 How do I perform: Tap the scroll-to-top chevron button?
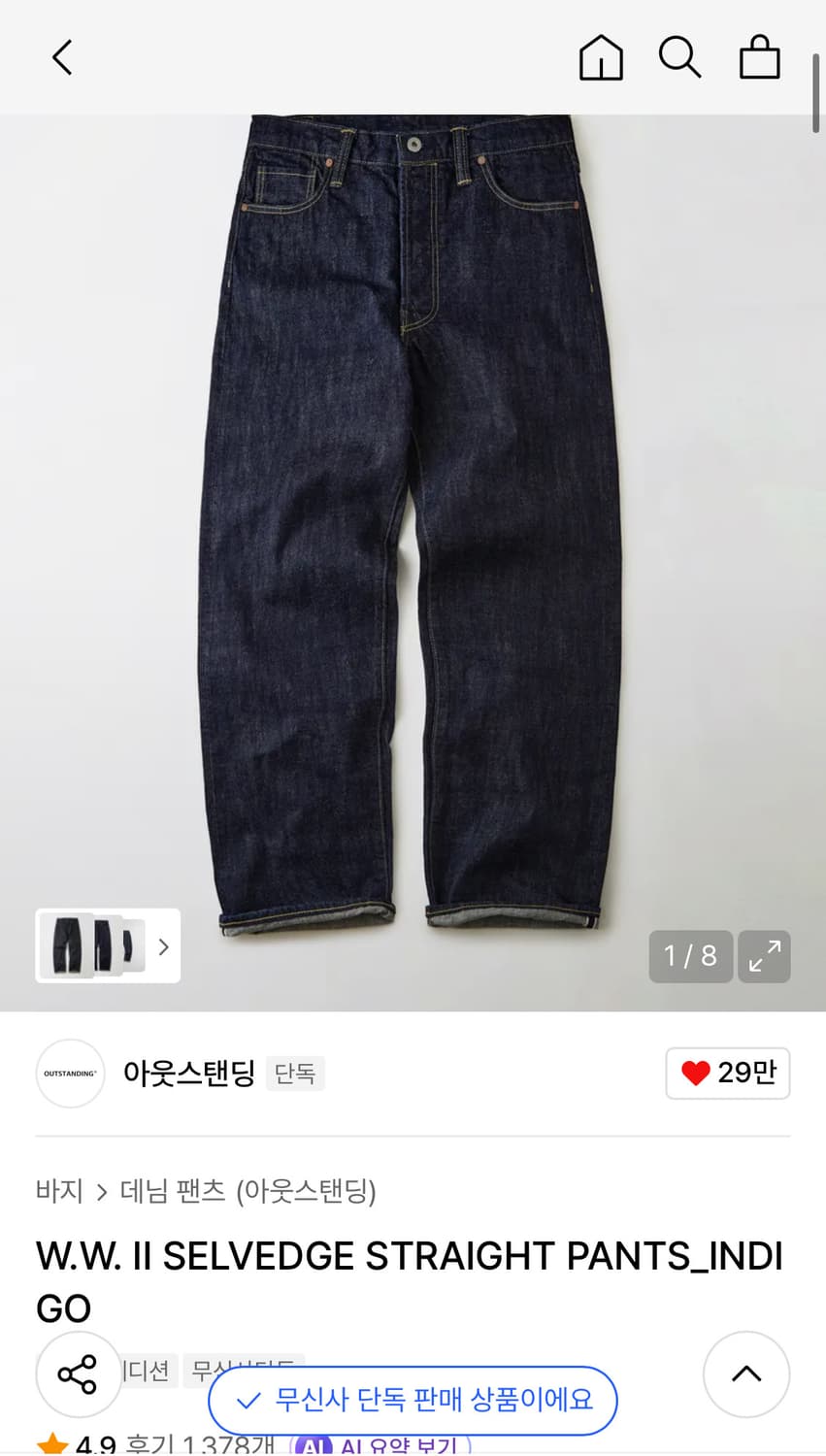click(x=746, y=1374)
